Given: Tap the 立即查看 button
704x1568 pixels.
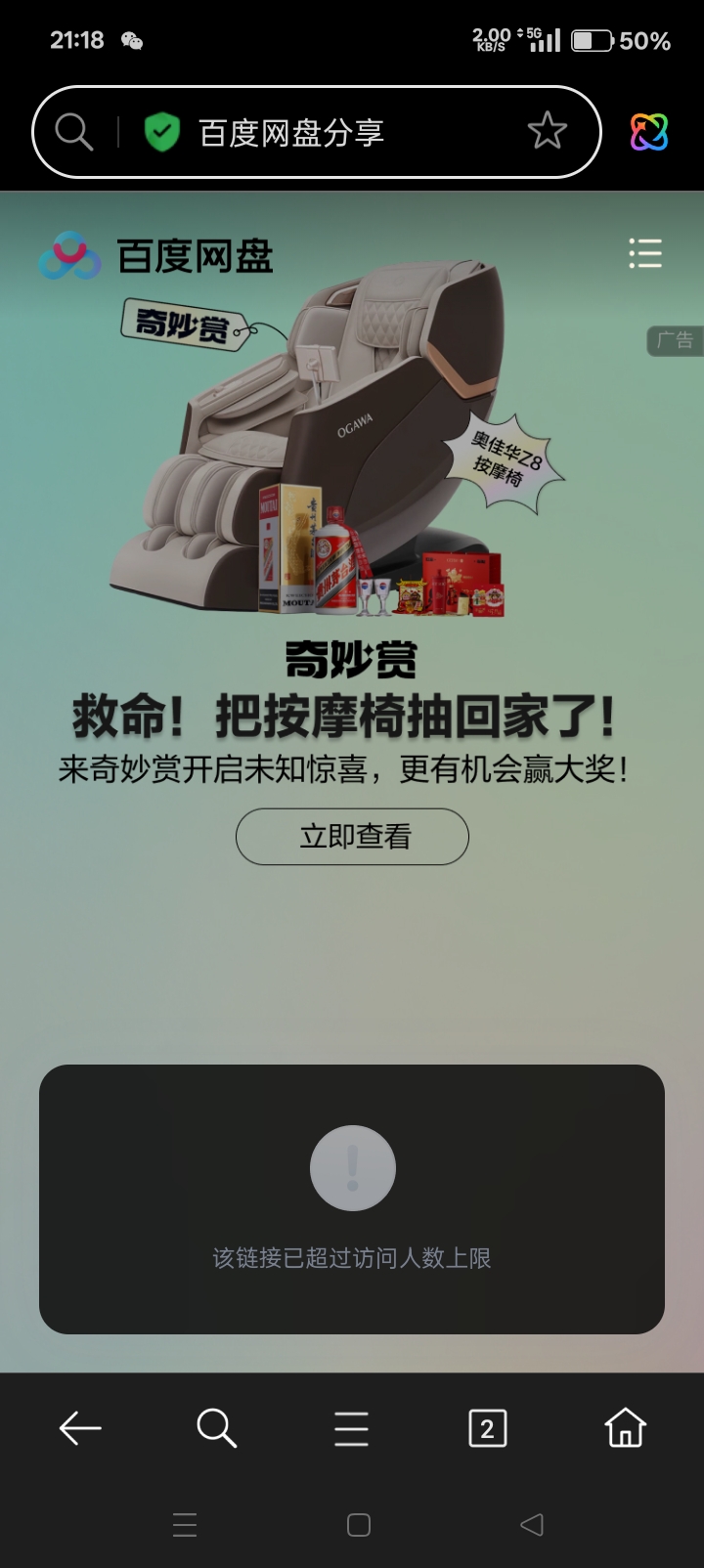Looking at the screenshot, I should pyautogui.click(x=352, y=837).
